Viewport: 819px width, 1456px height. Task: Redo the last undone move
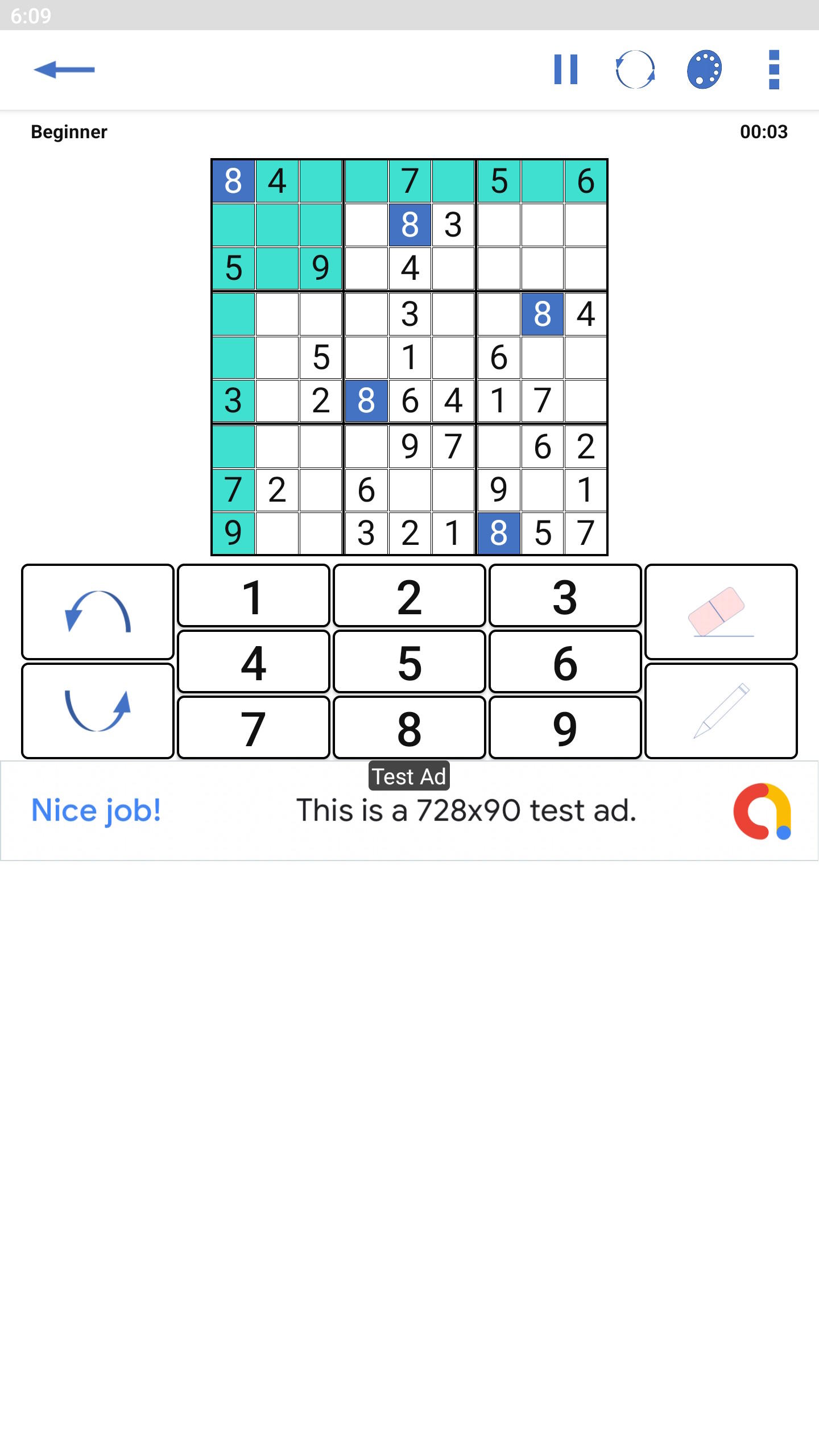point(98,711)
